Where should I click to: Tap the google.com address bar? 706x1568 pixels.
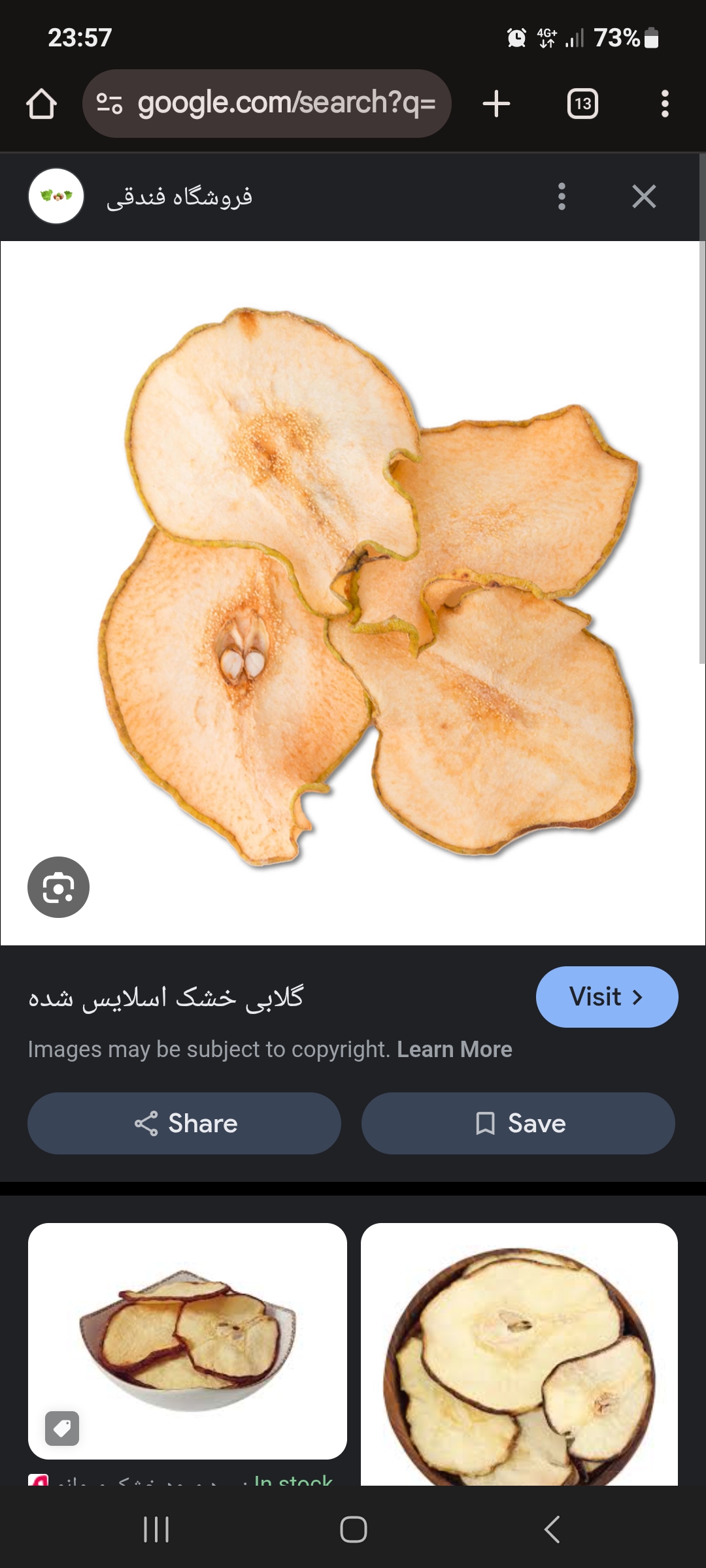(x=267, y=104)
